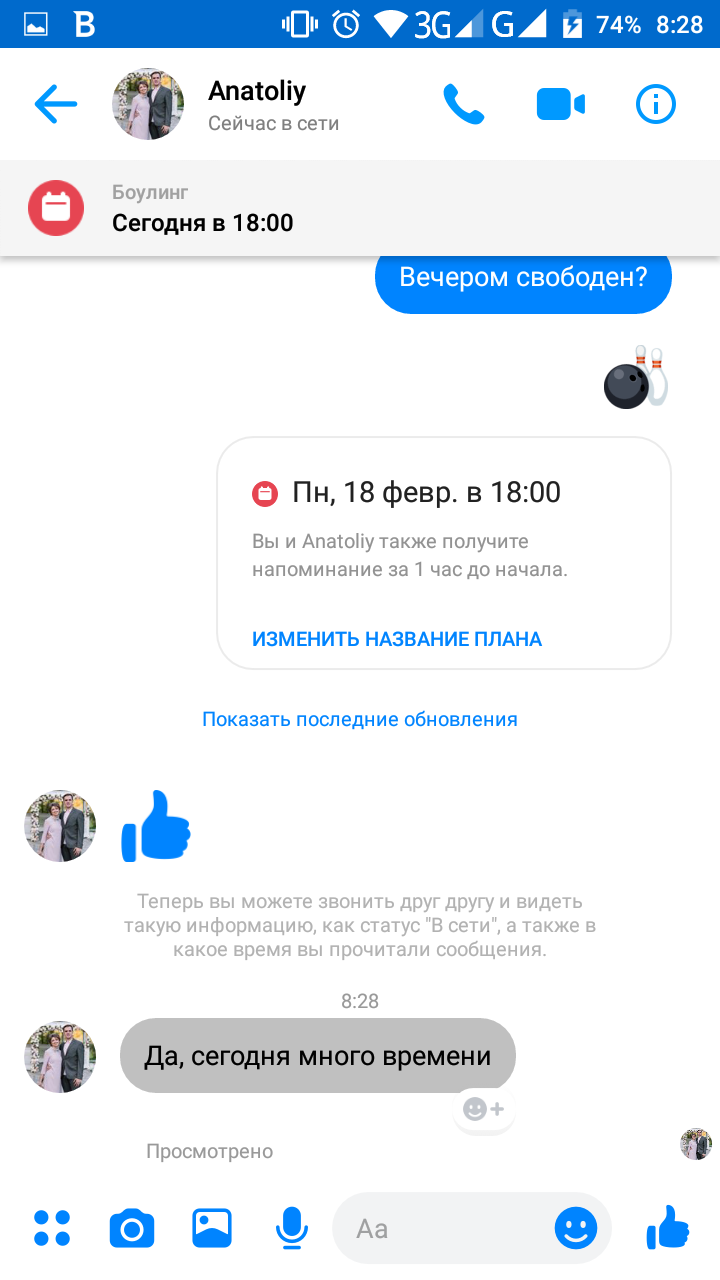Open more actions grid in composer
The image size is (720, 1280).
pyautogui.click(x=52, y=1228)
